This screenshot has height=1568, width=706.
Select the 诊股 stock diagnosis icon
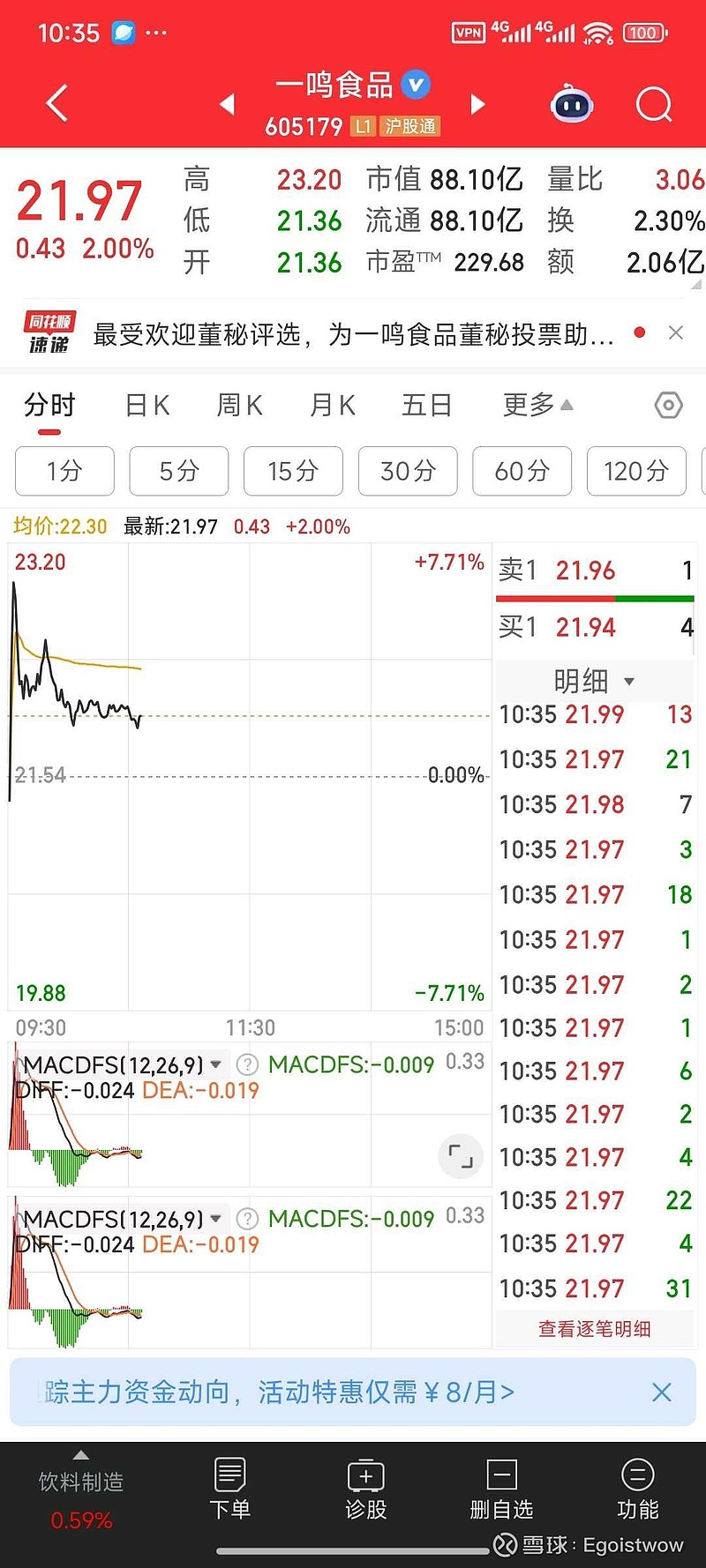[x=365, y=1490]
